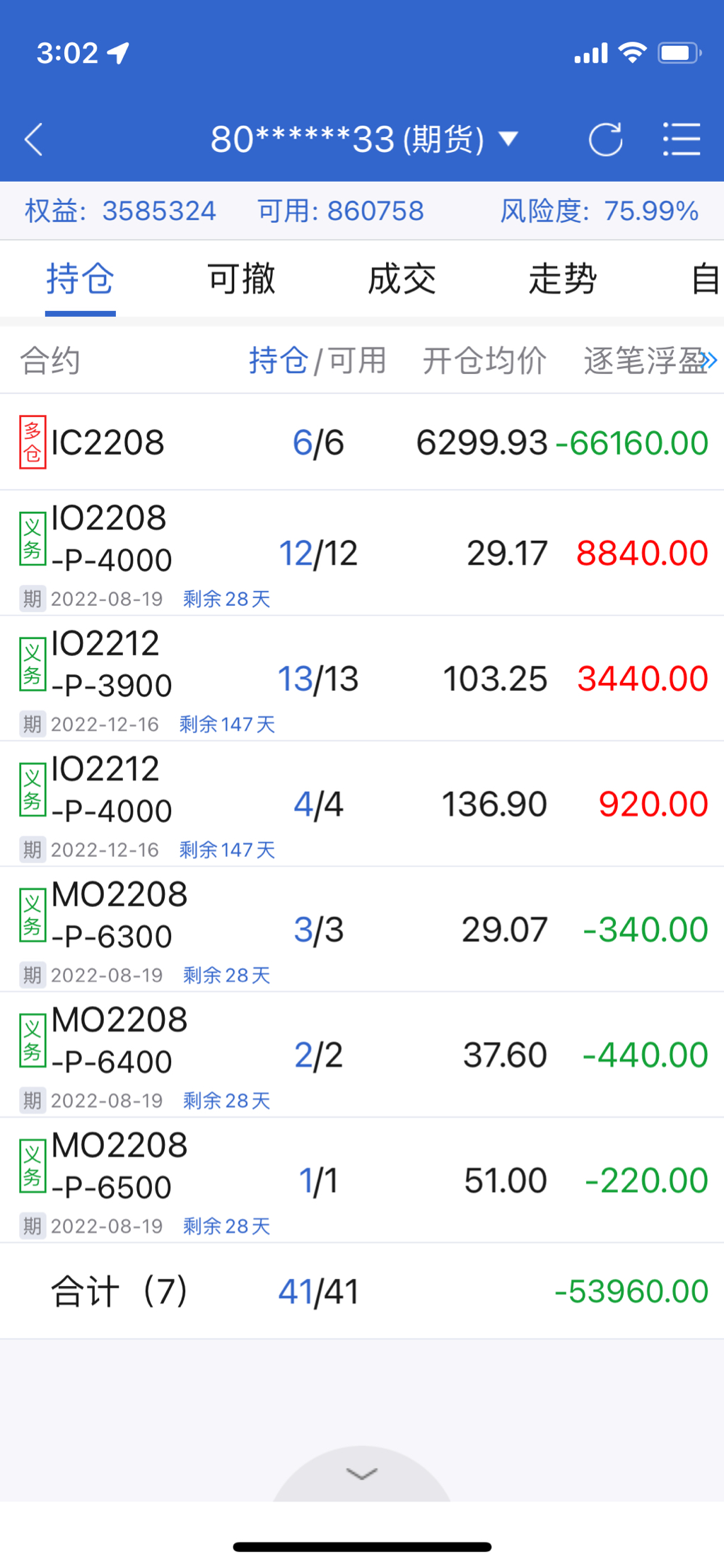This screenshot has width=724, height=1568.
Task: Open the IC2208 position row
Action: coord(362,443)
